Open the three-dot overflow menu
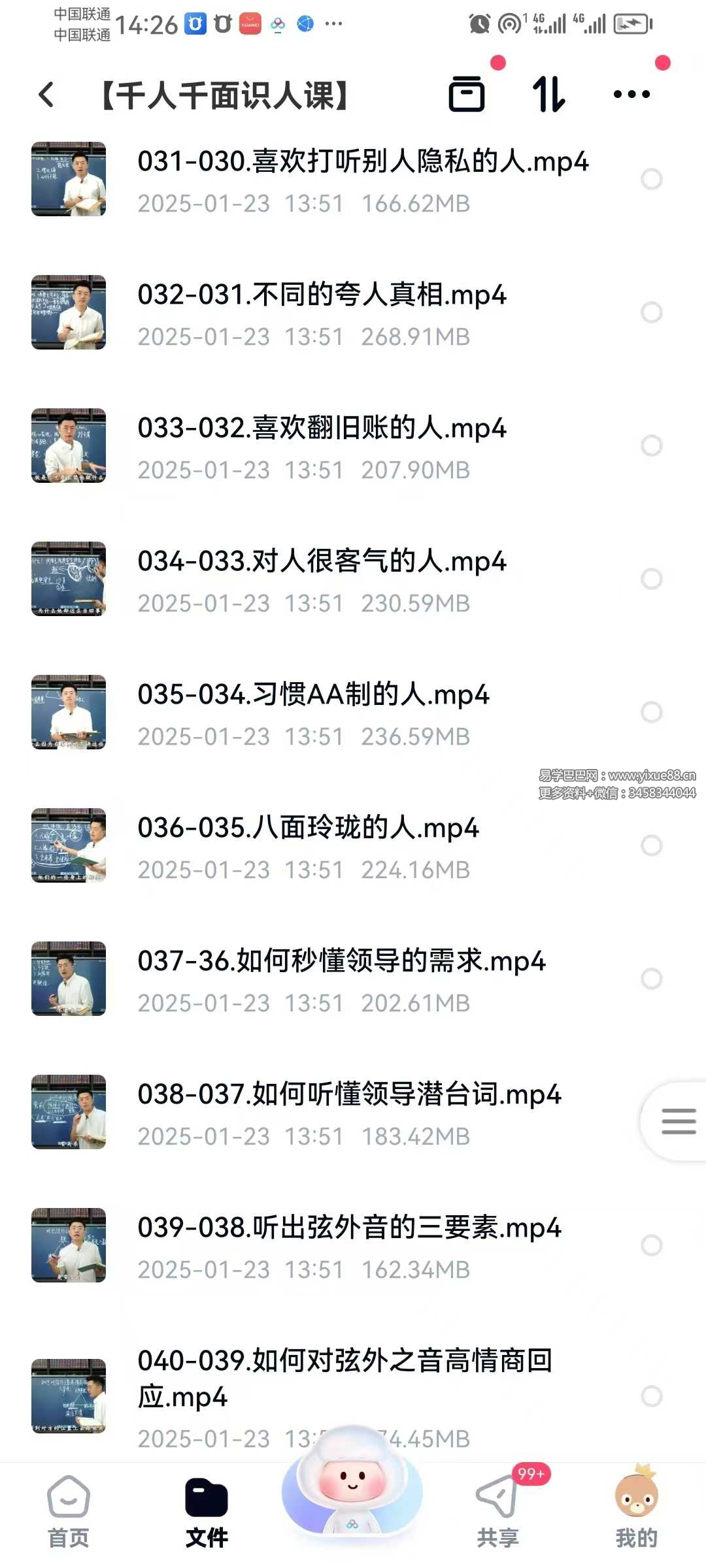The width and height of the screenshot is (706, 1568). tap(631, 95)
